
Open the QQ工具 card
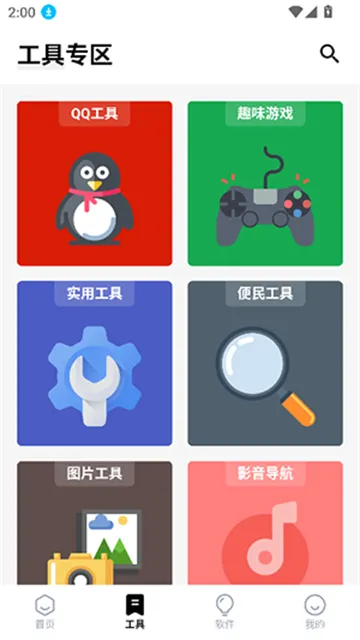(x=95, y=183)
